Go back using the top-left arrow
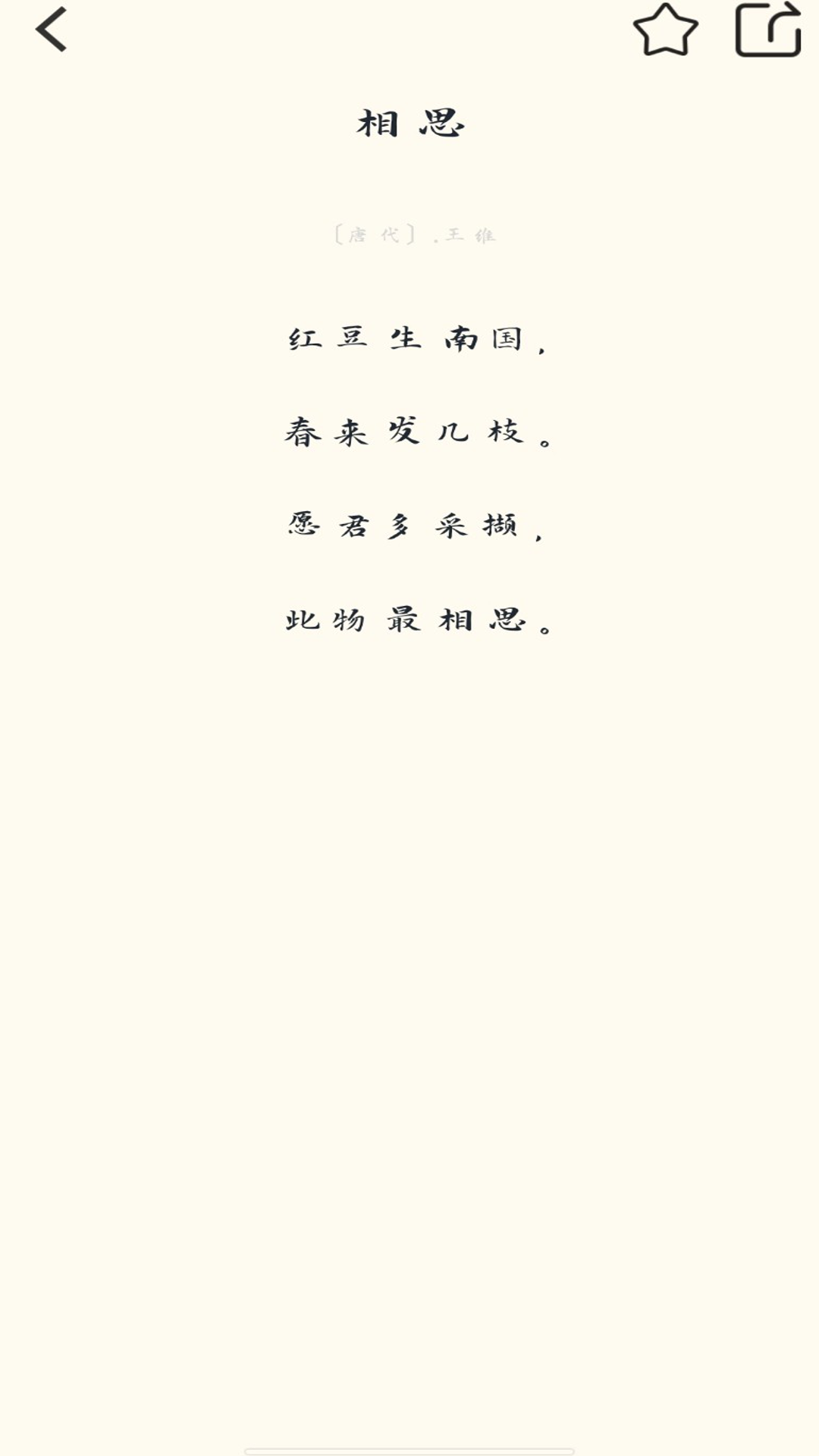Viewport: 819px width, 1456px height. (52, 30)
